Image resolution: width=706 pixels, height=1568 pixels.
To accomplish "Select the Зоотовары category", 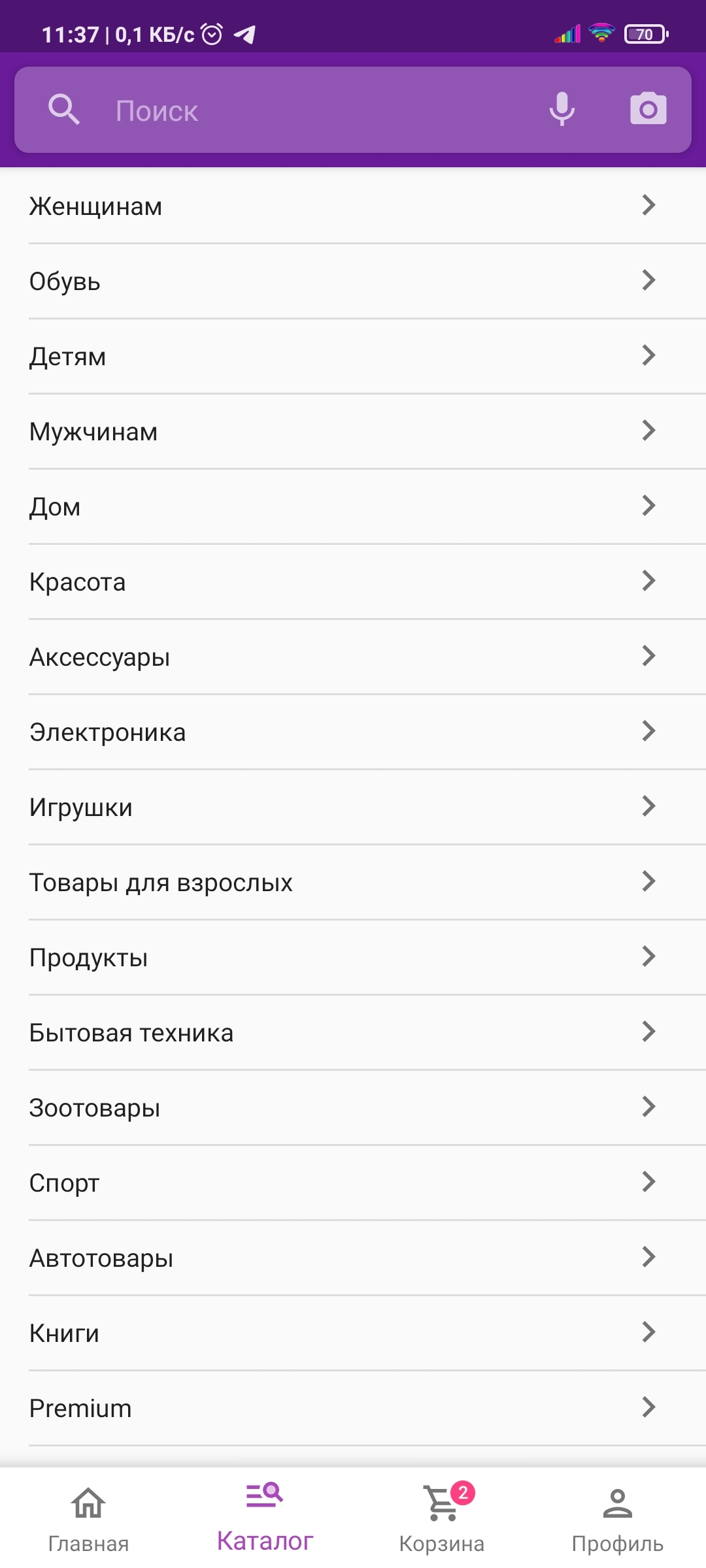I will coord(353,1107).
